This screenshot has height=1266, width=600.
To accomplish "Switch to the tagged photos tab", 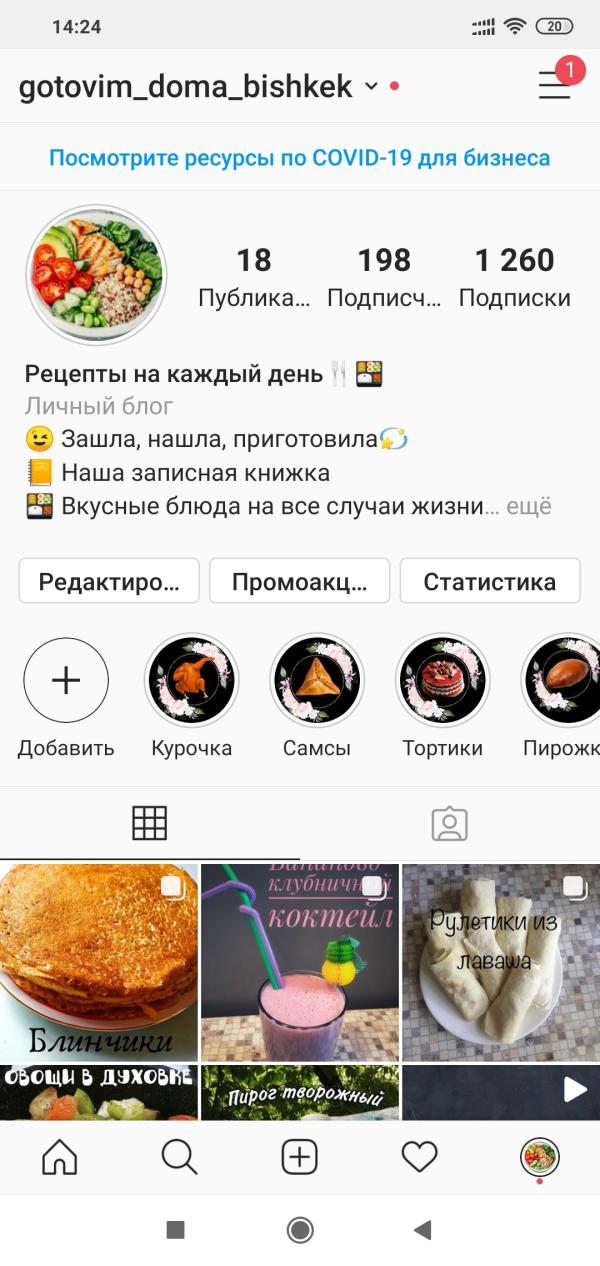I will click(450, 824).
